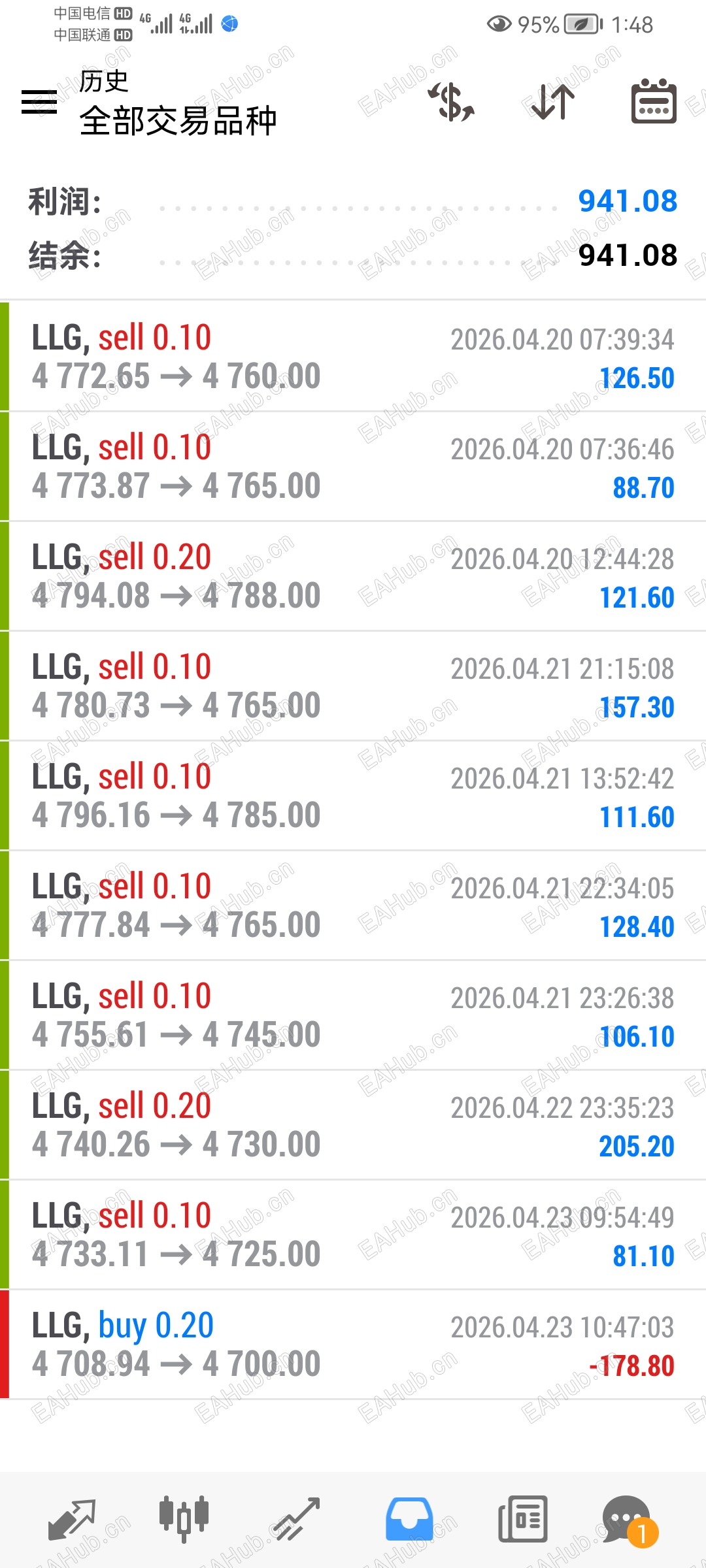Show details of trade at 23:26:38
Screen dimensions: 706x1568
(353, 1015)
